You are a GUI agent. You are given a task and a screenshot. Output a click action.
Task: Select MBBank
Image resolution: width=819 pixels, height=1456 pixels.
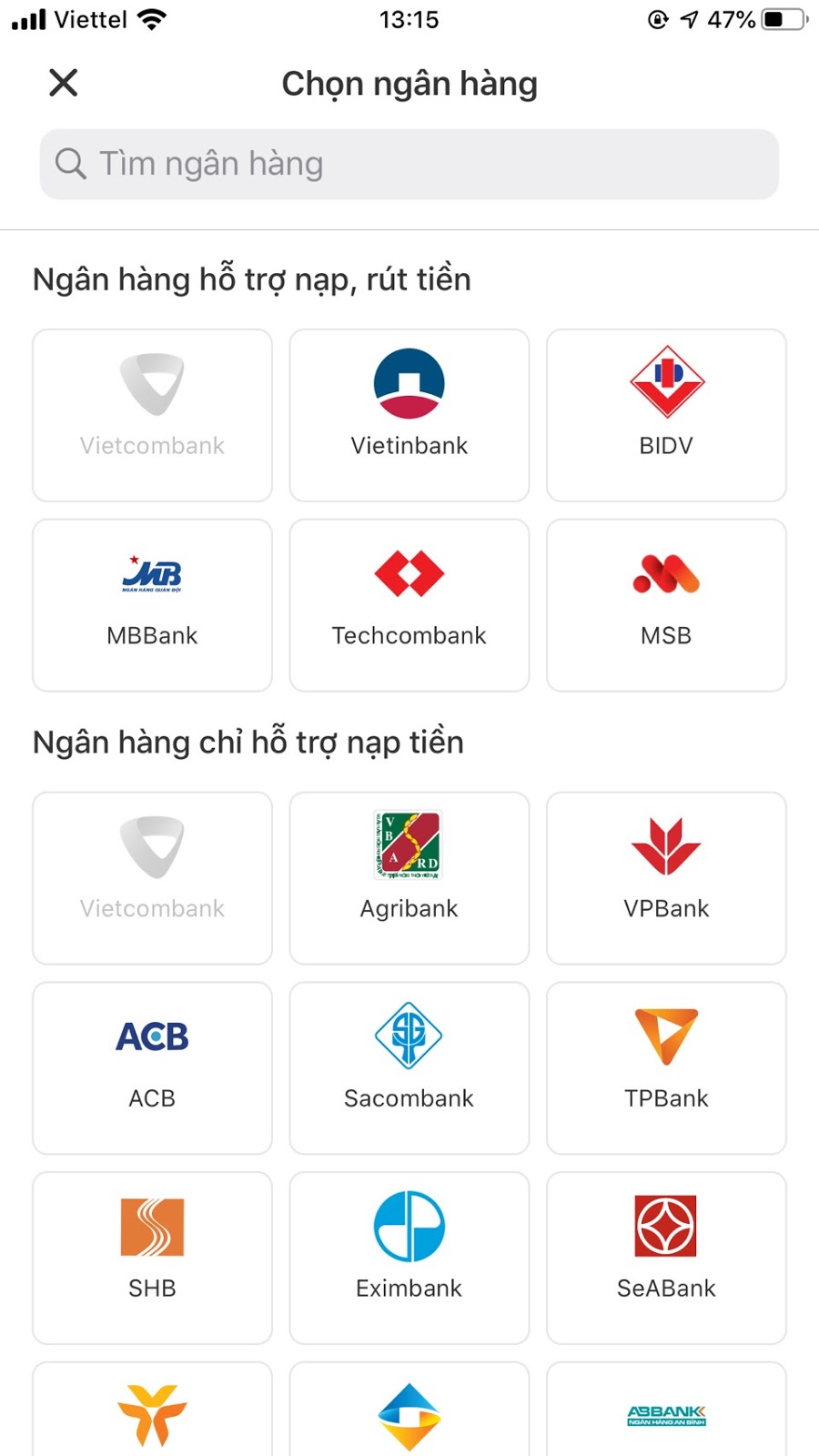(x=152, y=605)
